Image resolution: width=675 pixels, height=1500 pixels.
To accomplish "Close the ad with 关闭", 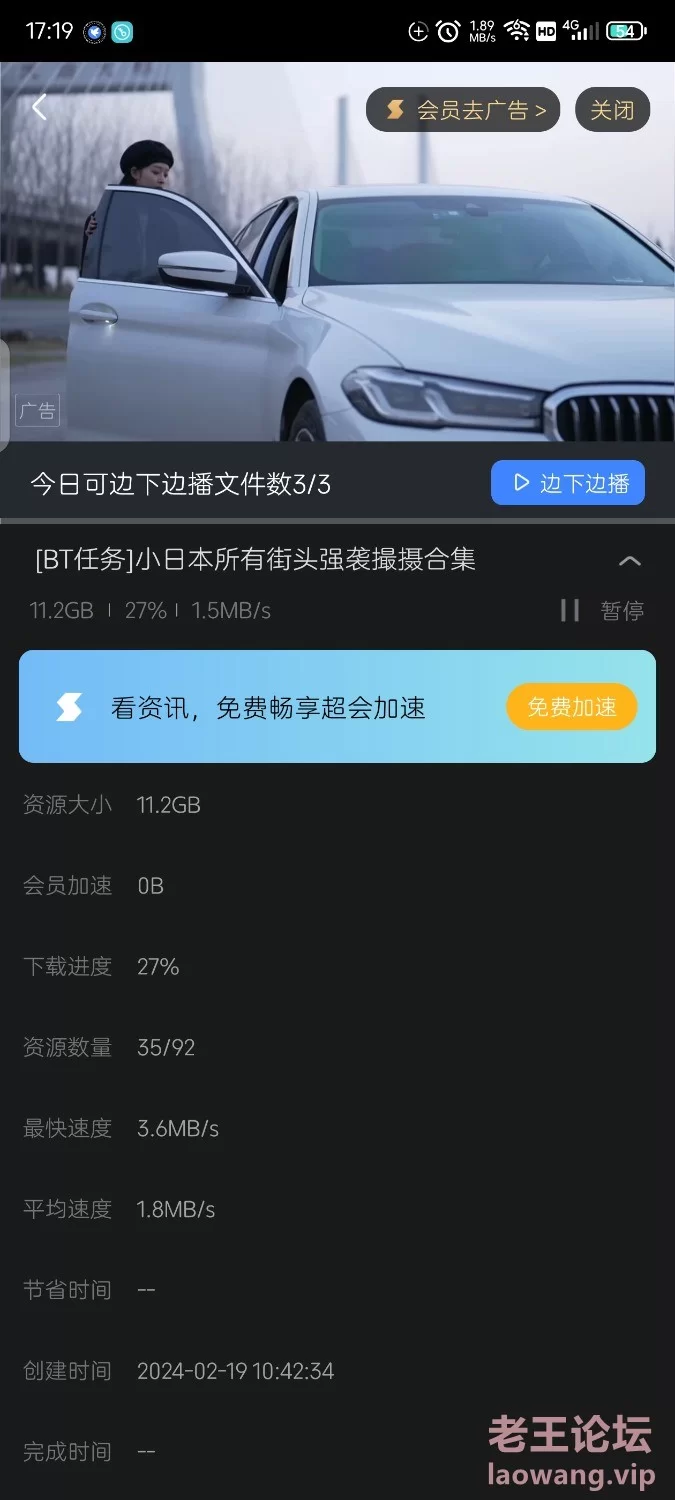I will (612, 110).
